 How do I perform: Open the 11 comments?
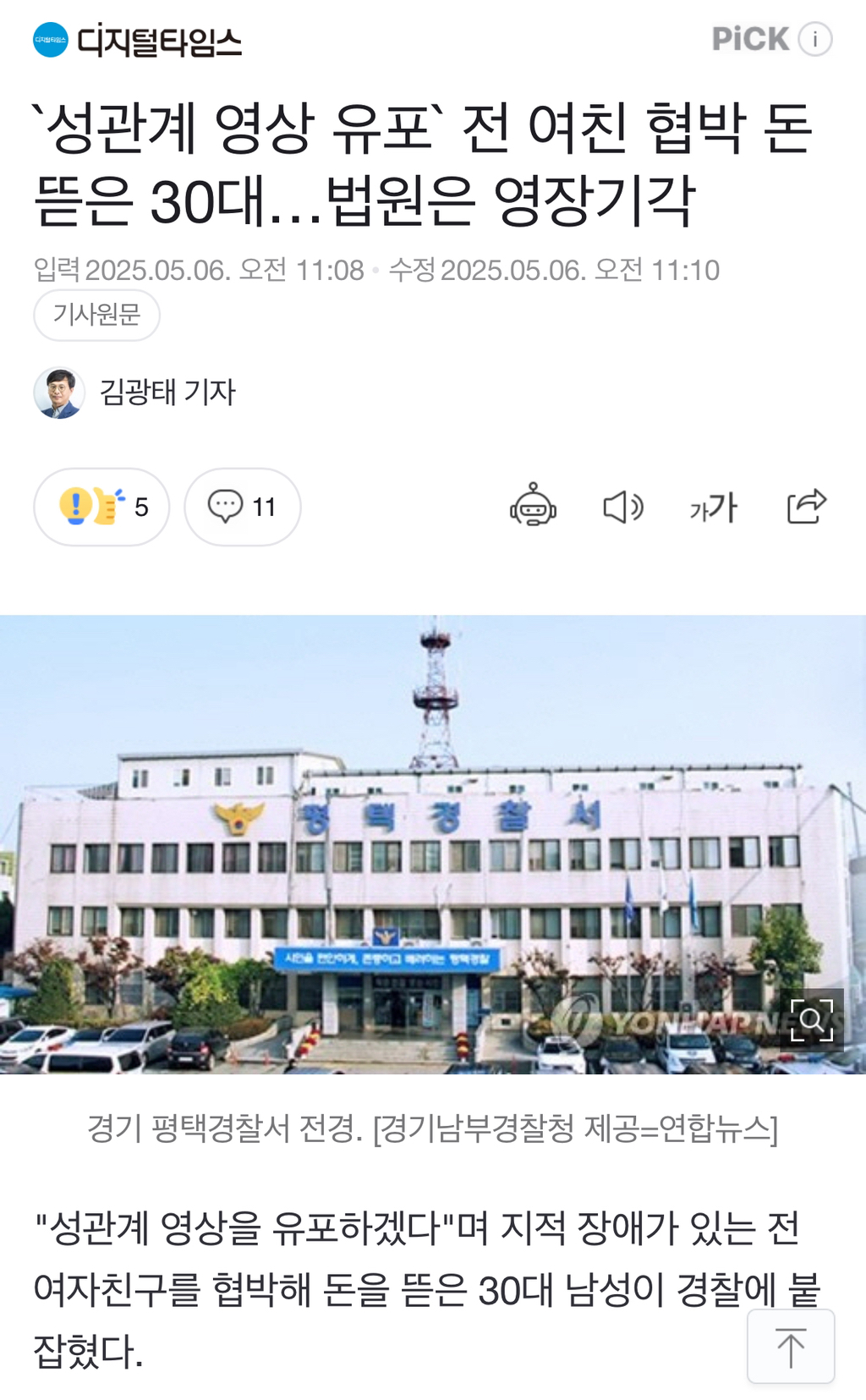tap(243, 507)
